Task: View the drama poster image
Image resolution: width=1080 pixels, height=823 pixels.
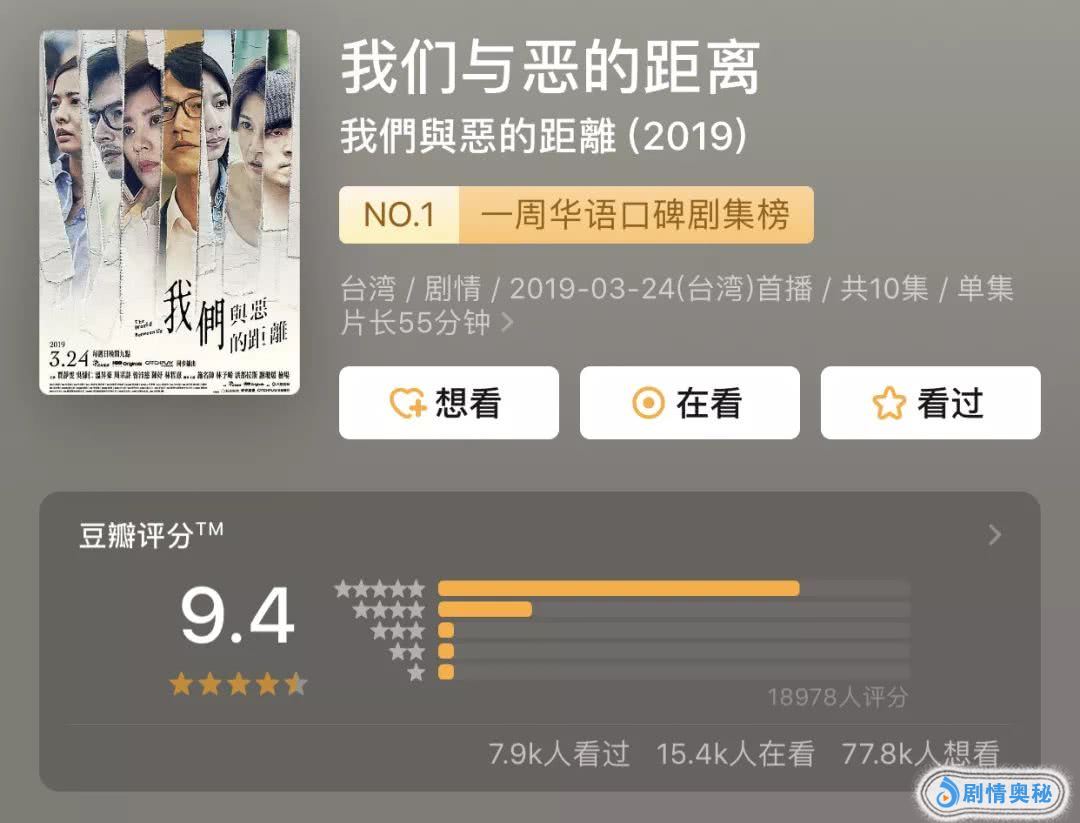Action: click(x=169, y=212)
